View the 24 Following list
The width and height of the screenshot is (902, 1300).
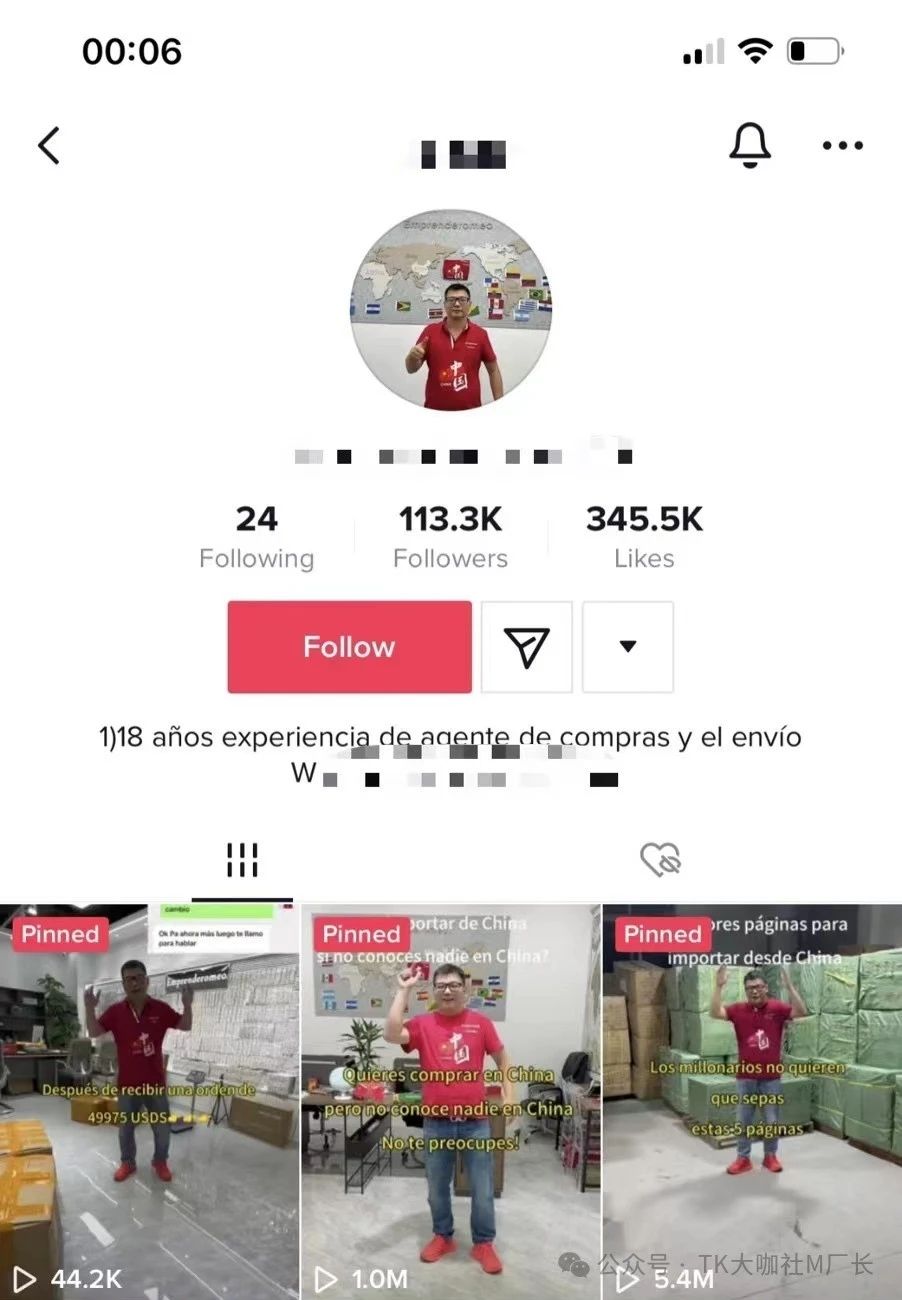[x=256, y=537]
